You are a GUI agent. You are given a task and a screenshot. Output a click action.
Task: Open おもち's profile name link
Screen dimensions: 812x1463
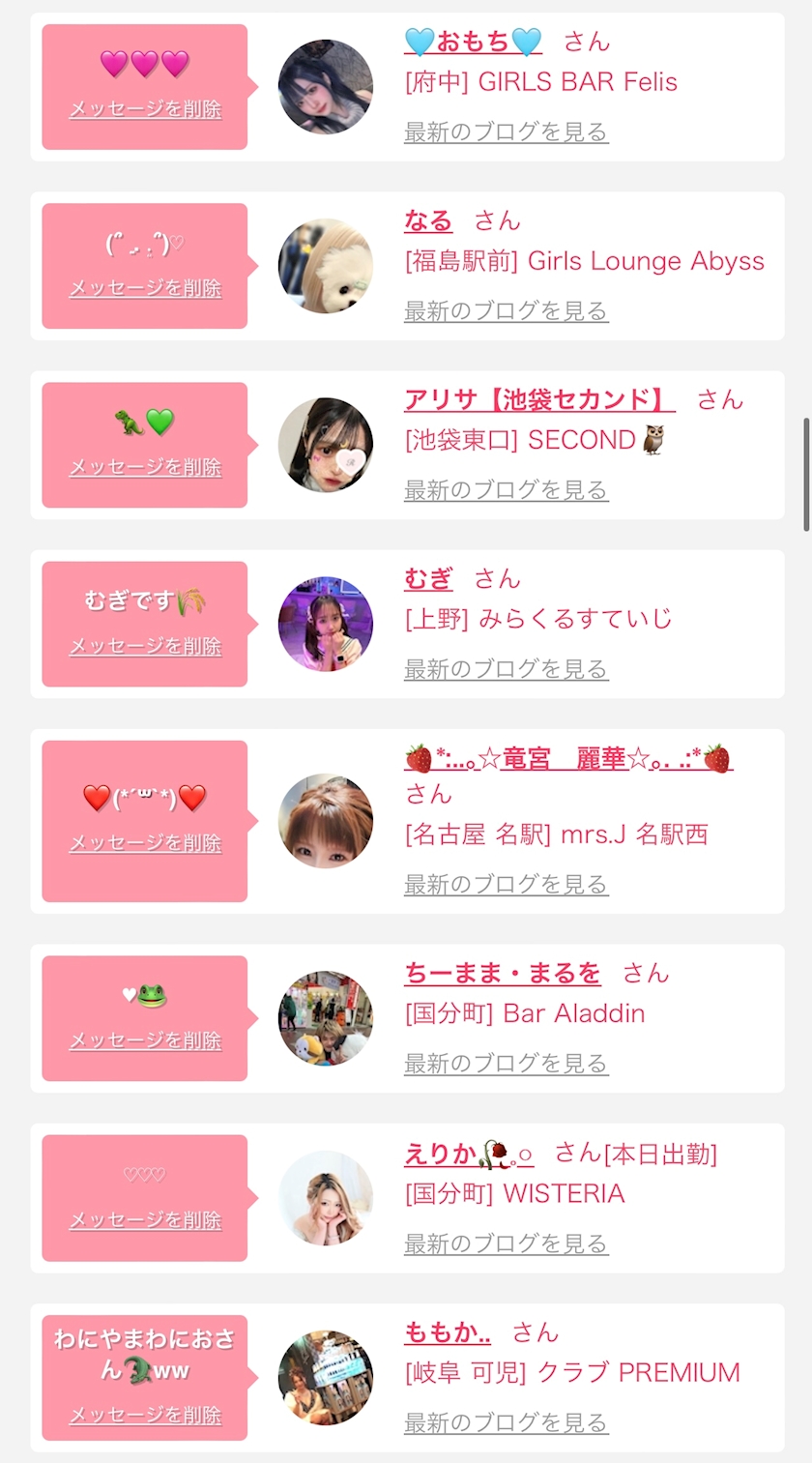coord(473,42)
